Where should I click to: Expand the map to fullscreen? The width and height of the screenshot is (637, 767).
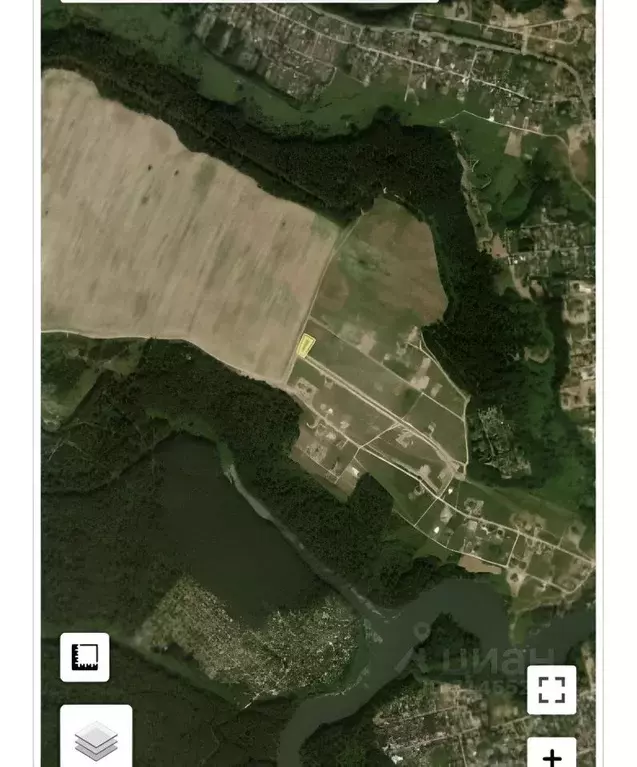551,690
